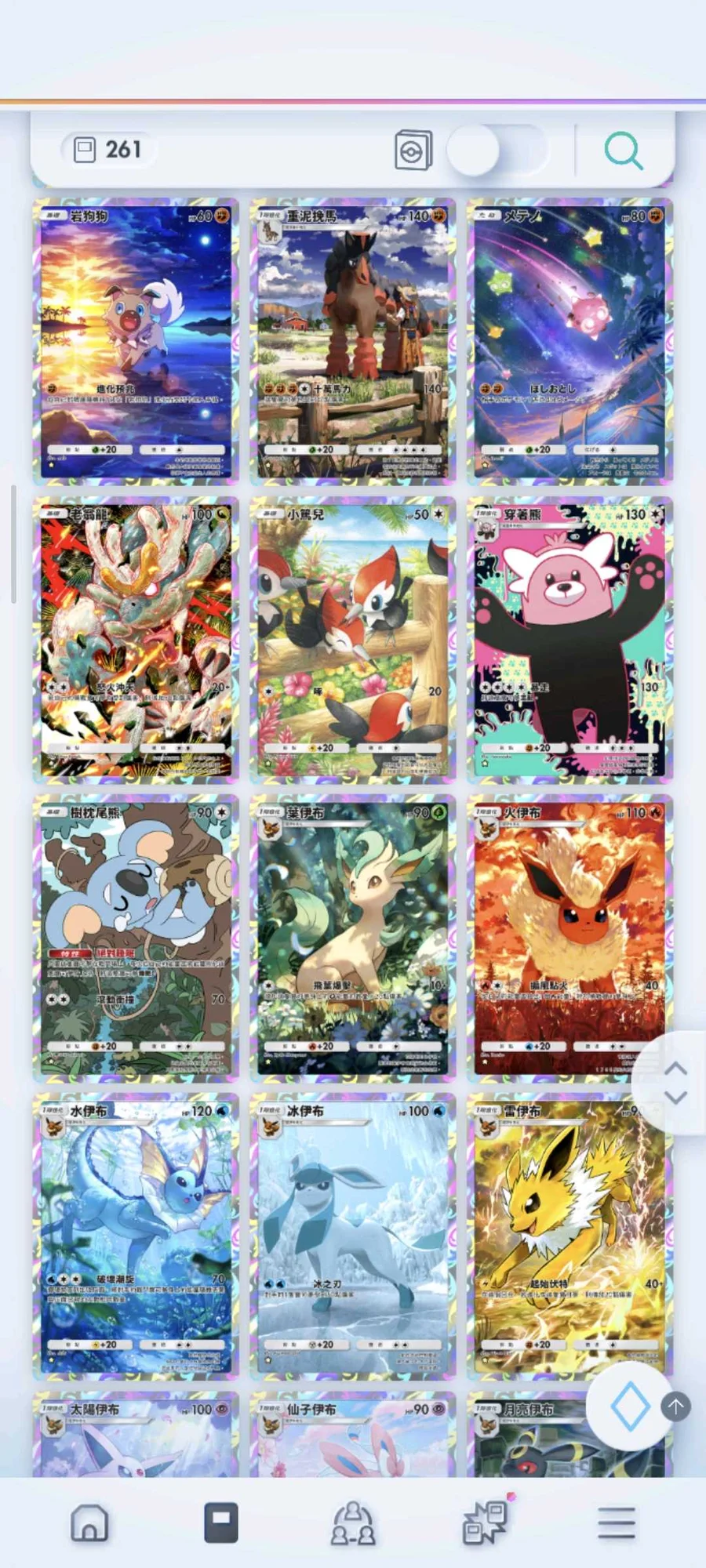Open the 冰伊布 card
This screenshot has height=1568, width=706.
(352, 1236)
